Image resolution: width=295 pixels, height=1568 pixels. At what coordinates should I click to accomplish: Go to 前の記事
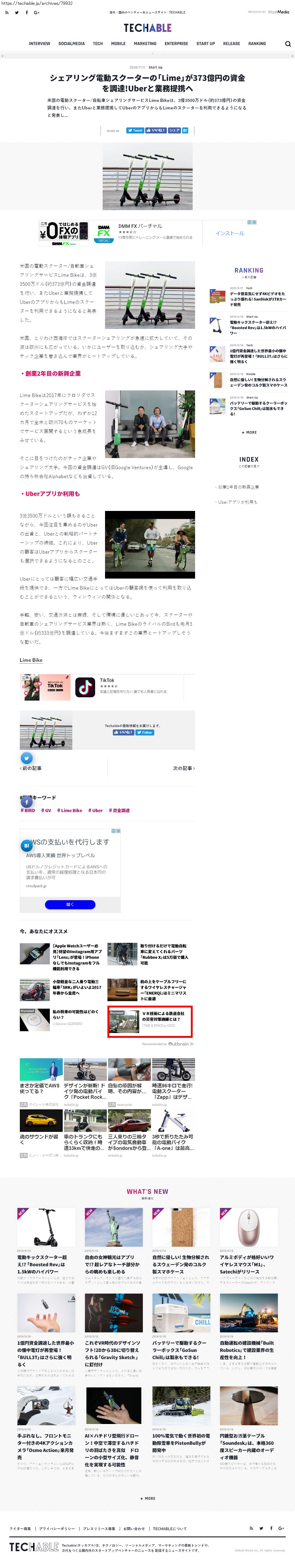coord(31,768)
